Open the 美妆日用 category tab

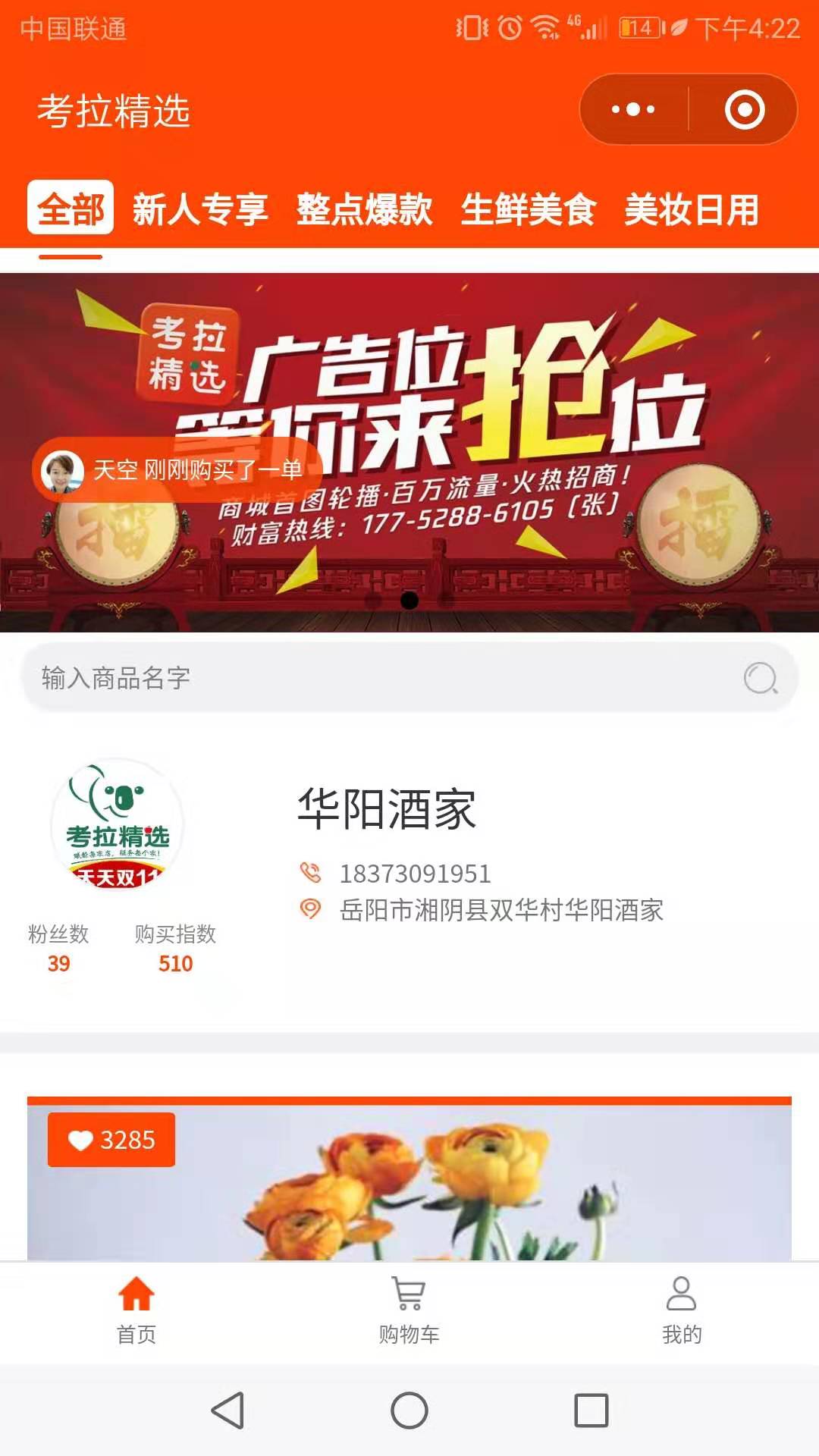point(692,209)
